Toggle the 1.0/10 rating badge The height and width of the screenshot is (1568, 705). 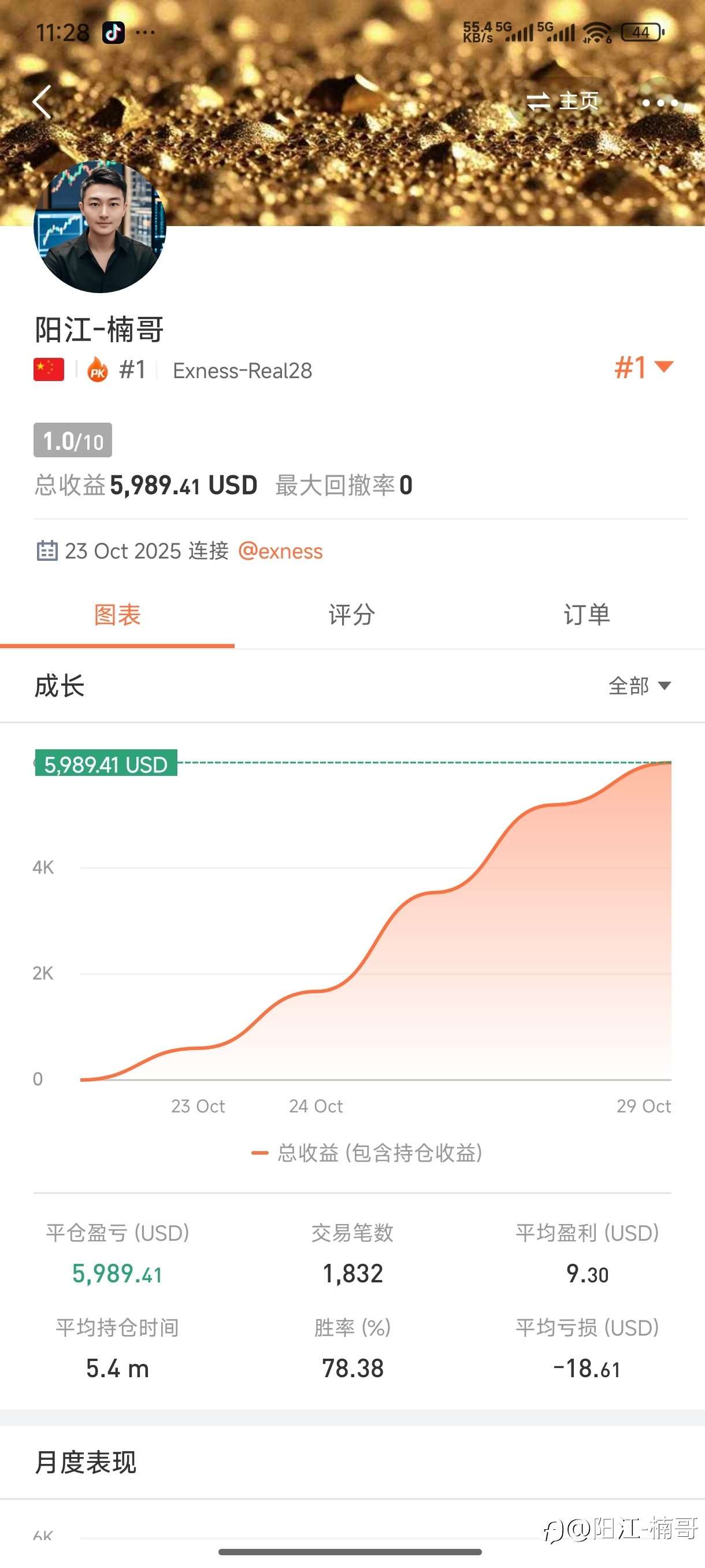(71, 441)
